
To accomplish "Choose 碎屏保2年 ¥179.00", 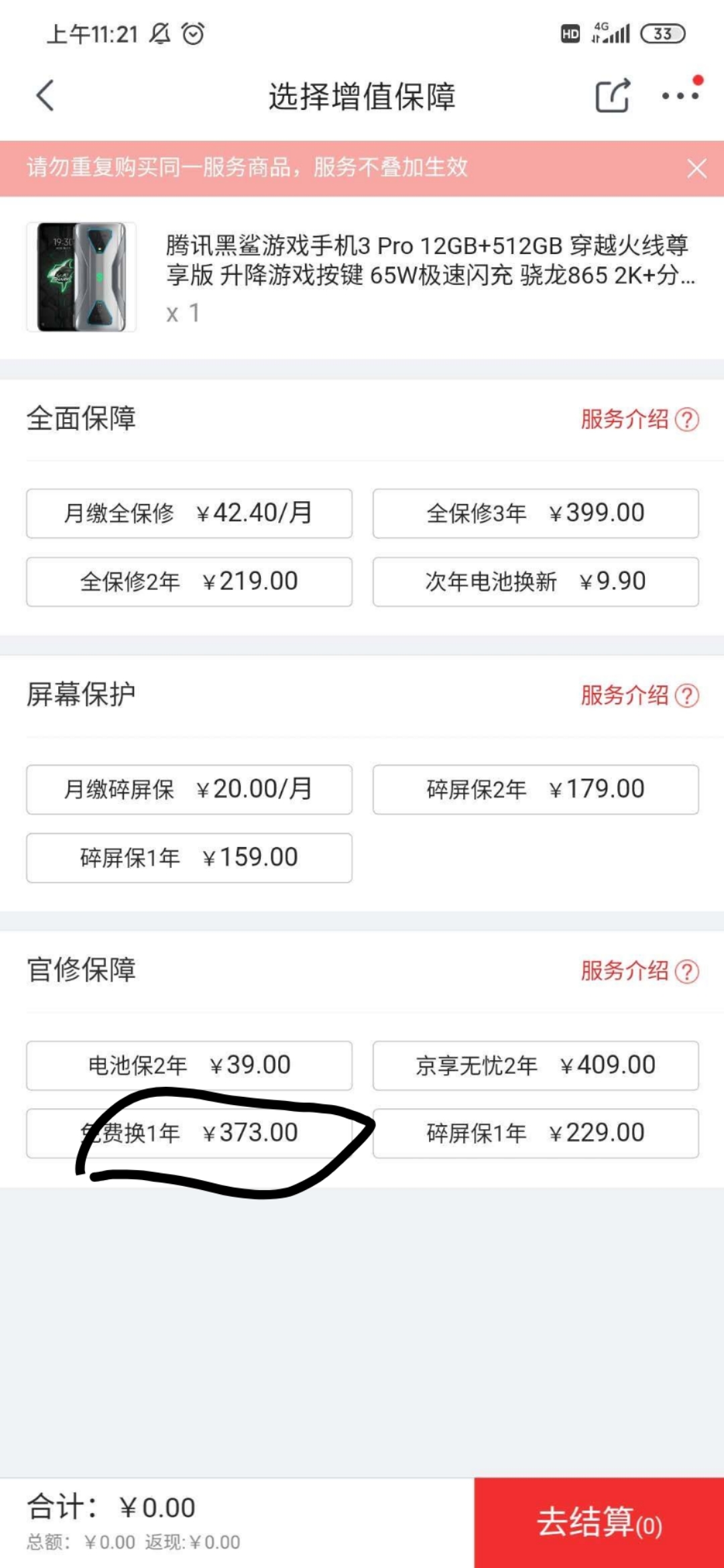I will [536, 789].
